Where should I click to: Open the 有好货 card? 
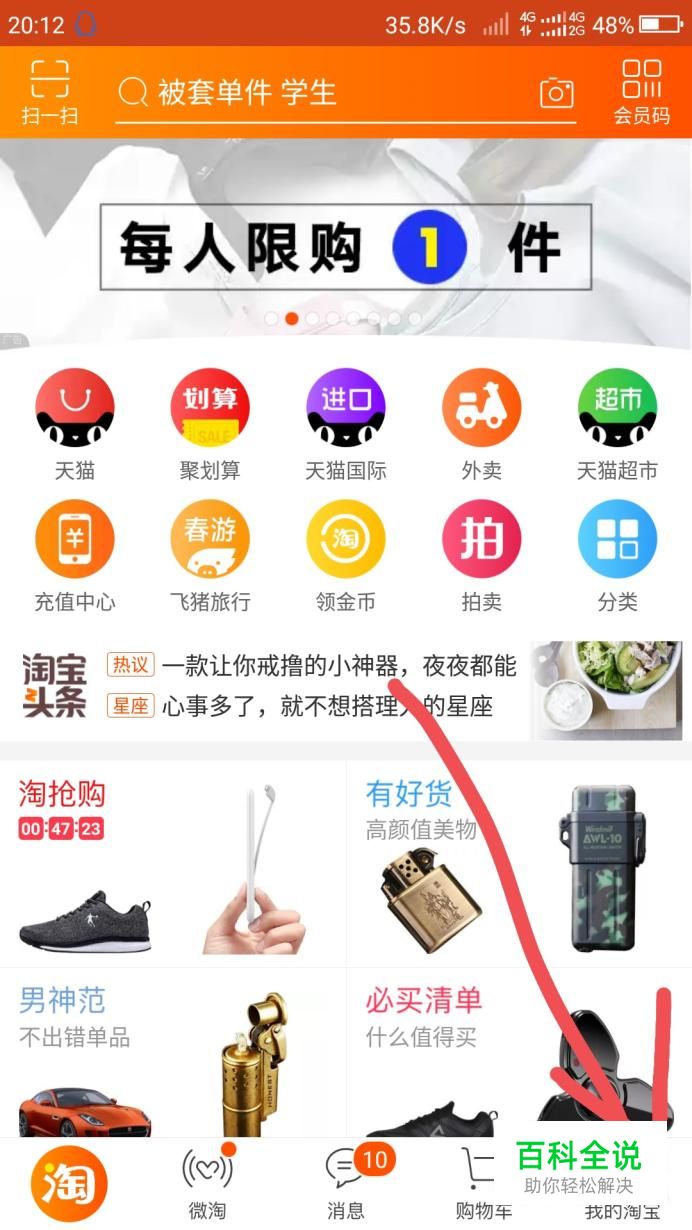pos(519,863)
